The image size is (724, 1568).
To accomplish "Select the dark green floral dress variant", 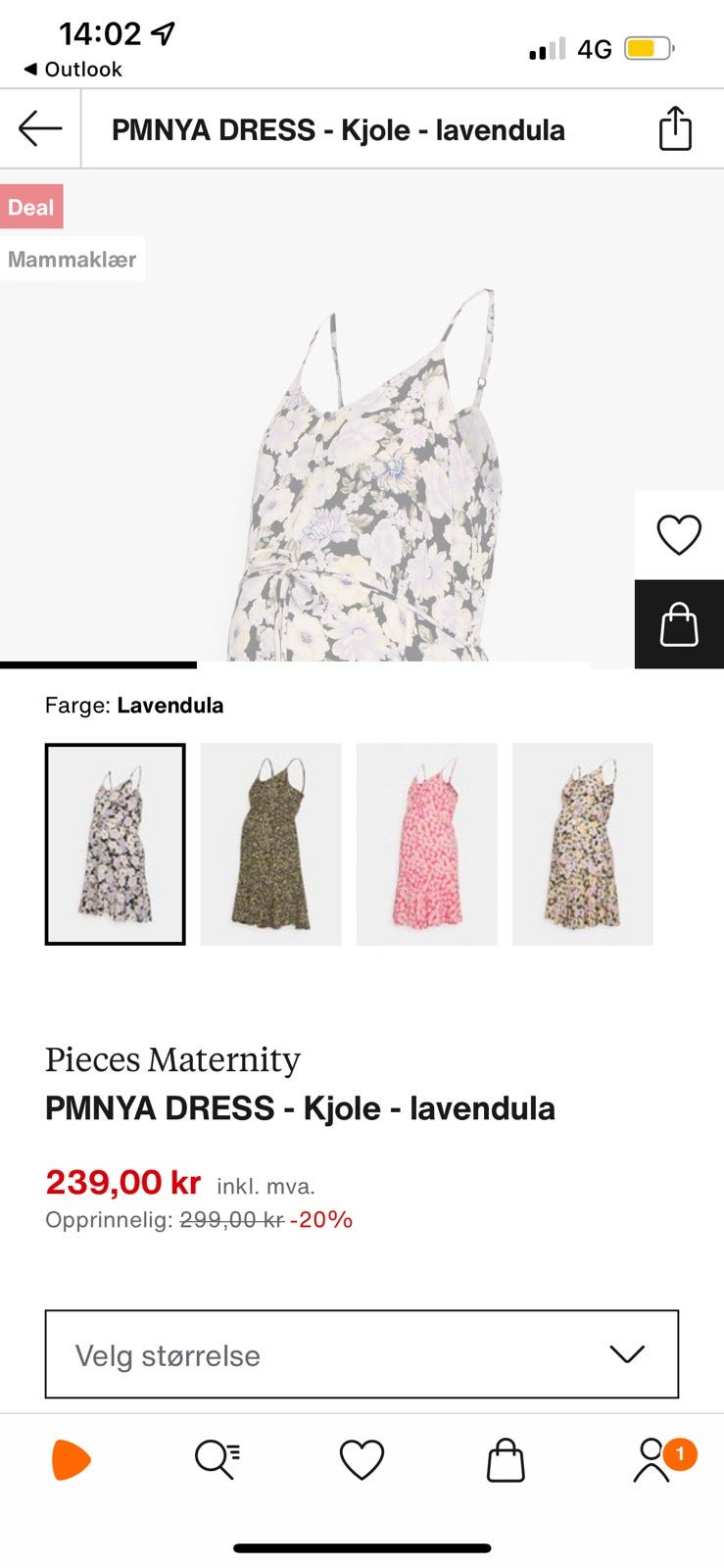I will pyautogui.click(x=270, y=844).
